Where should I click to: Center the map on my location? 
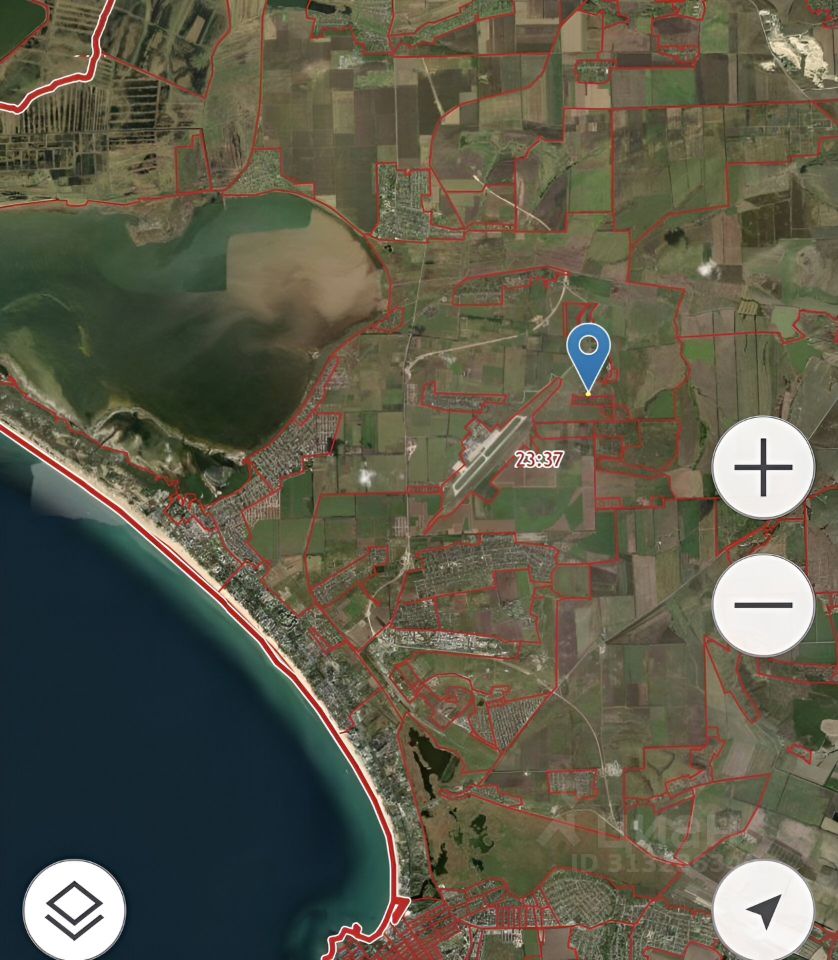763,910
